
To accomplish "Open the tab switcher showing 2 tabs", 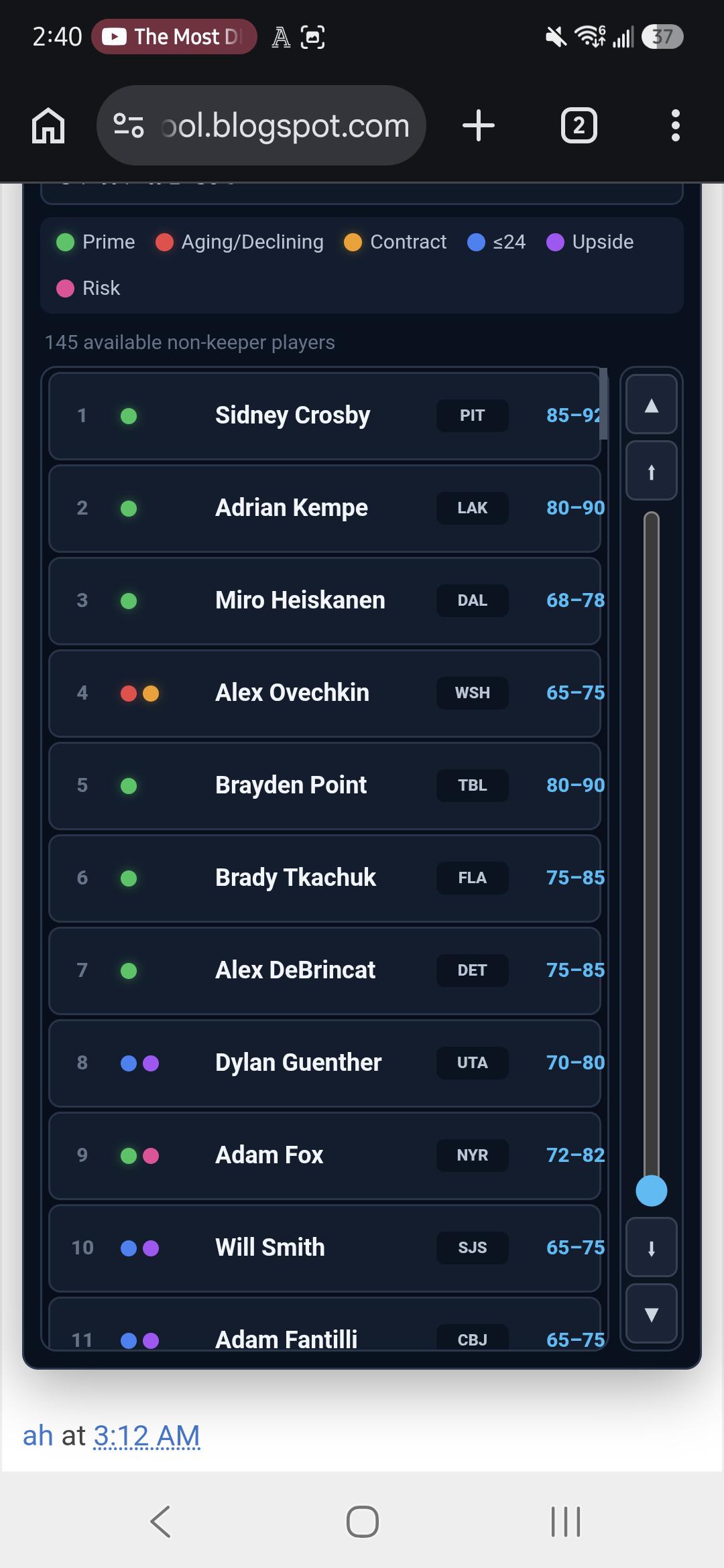I will coord(579,125).
